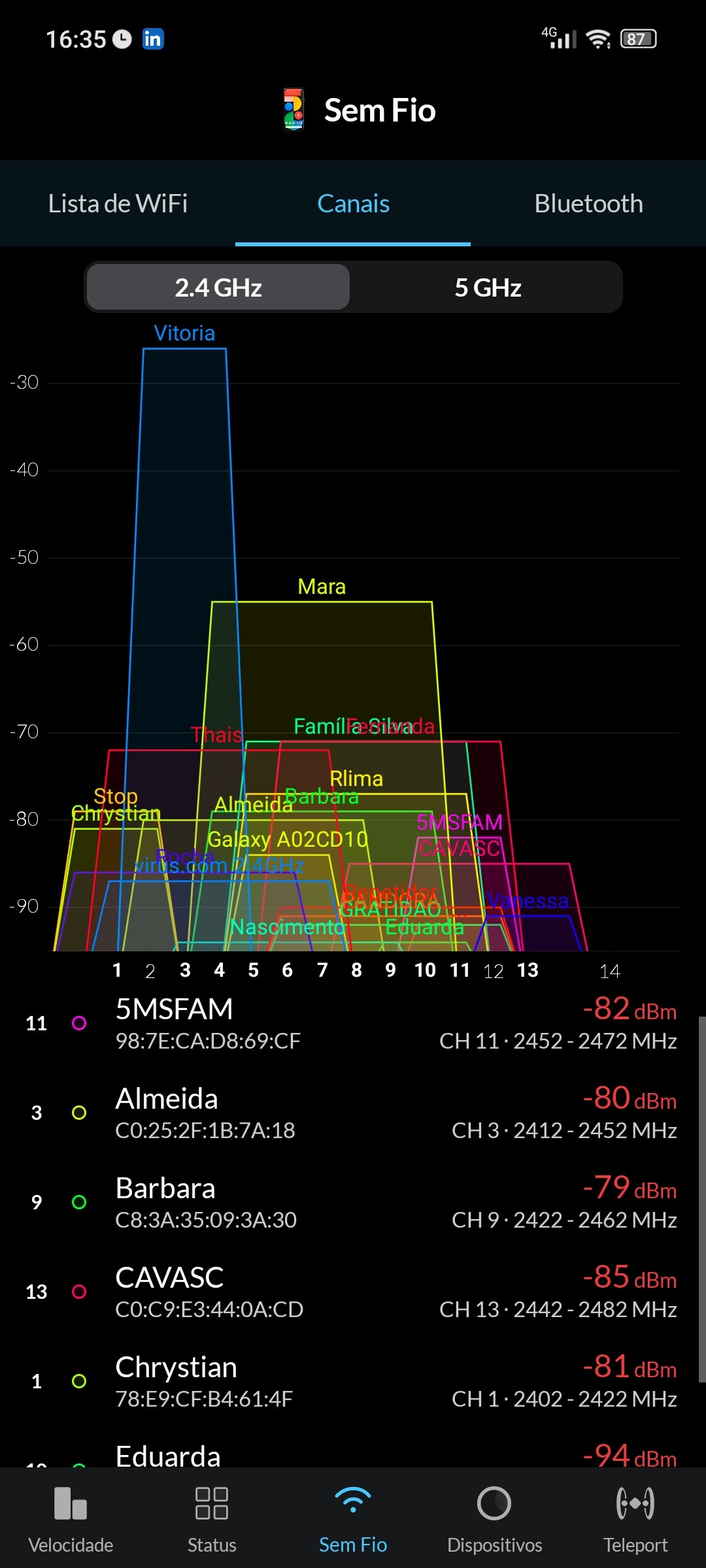Select the 2.4 GHz band
Viewport: 706px width, 1568px height.
pos(218,287)
